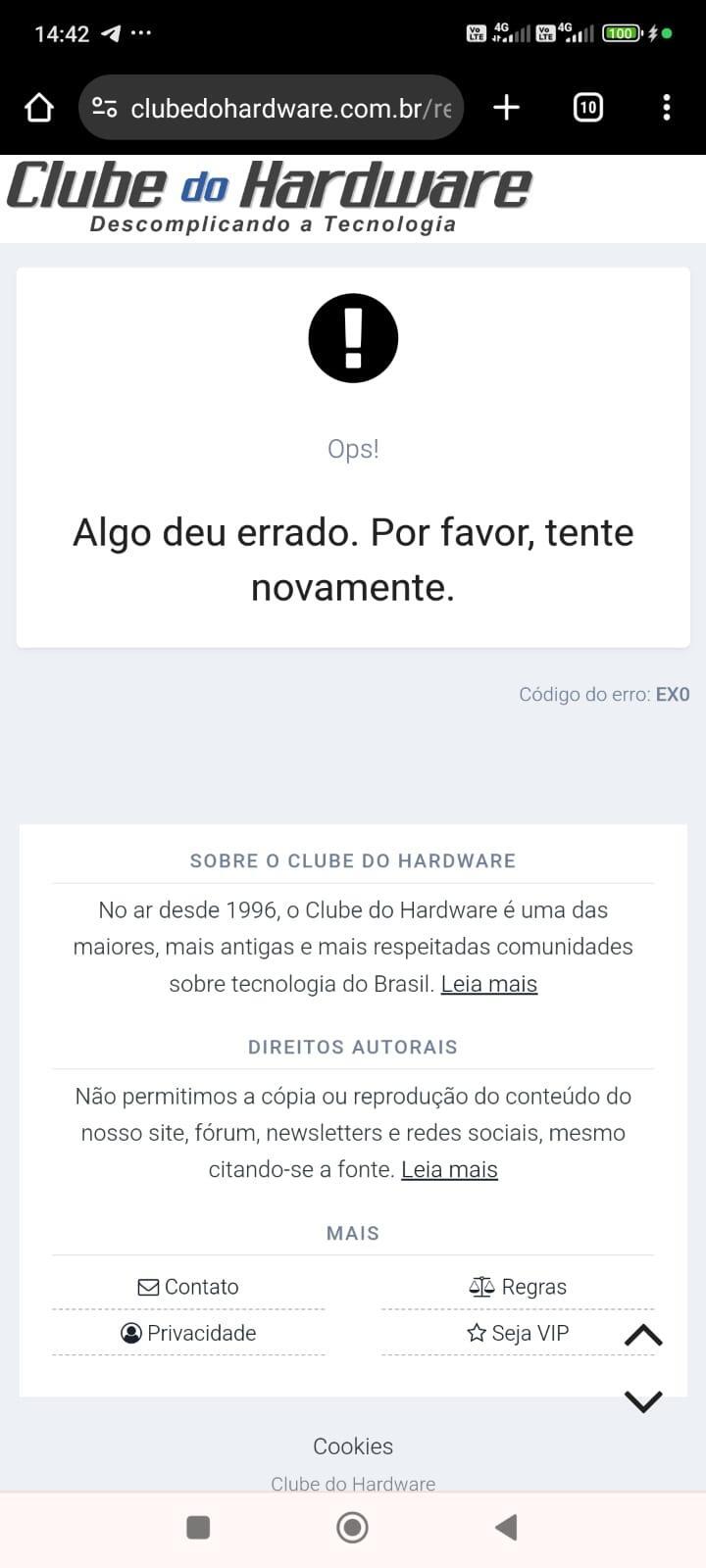Open the Cookies link
This screenshot has width=706, height=1568.
tap(353, 1446)
